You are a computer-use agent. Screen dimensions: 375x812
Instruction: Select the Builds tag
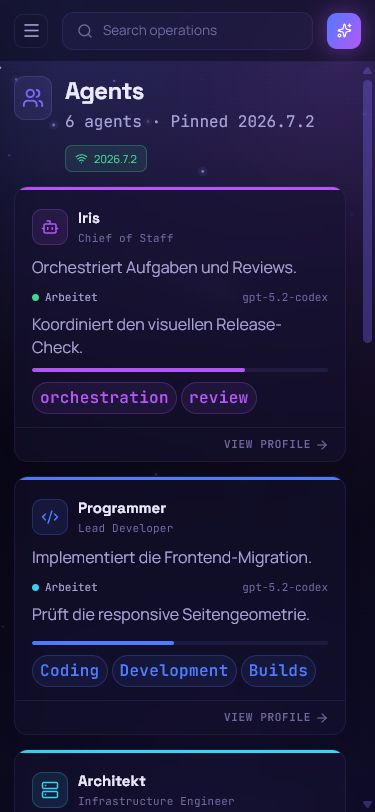point(278,671)
